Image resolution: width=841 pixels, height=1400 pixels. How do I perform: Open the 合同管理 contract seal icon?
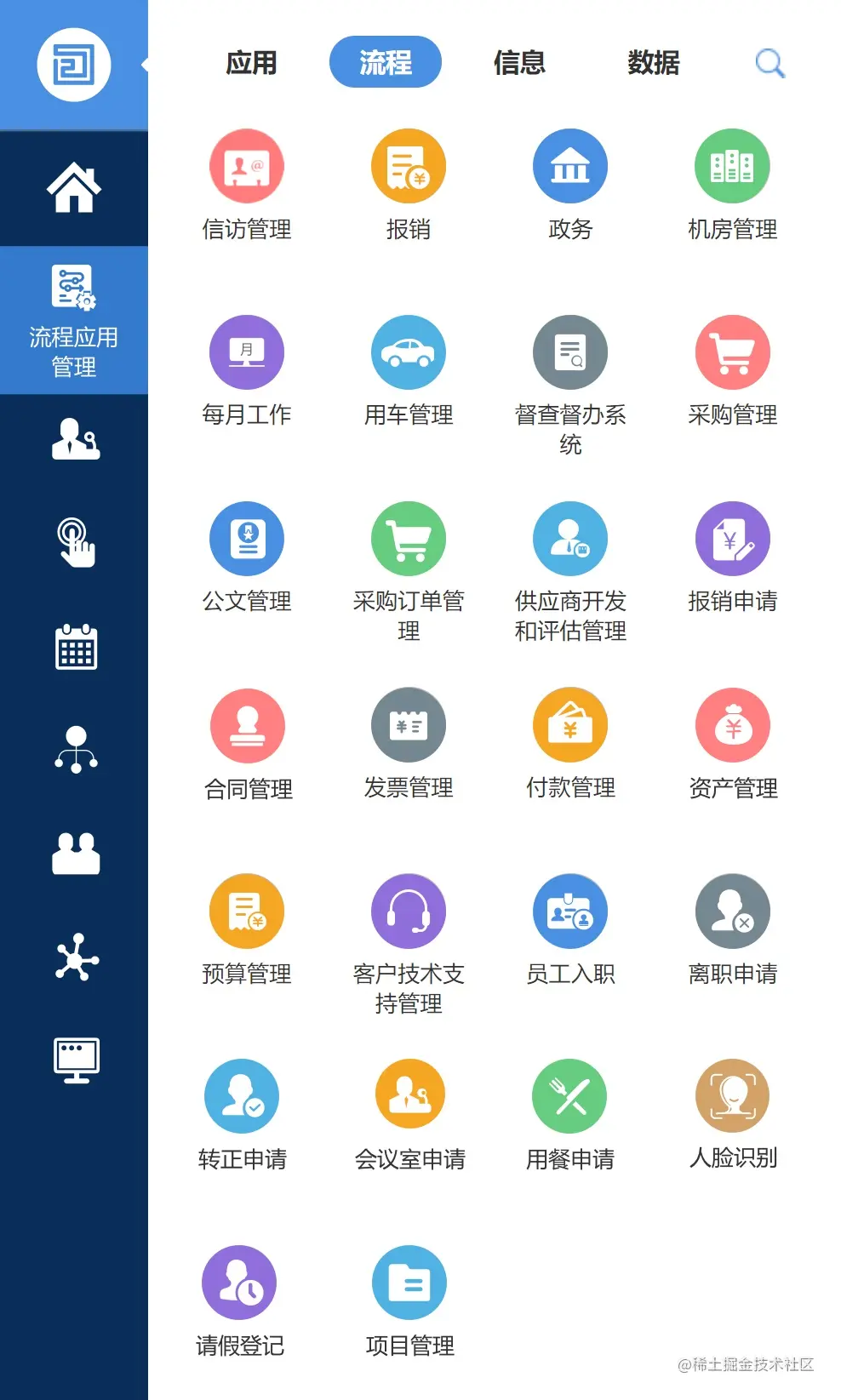(247, 724)
